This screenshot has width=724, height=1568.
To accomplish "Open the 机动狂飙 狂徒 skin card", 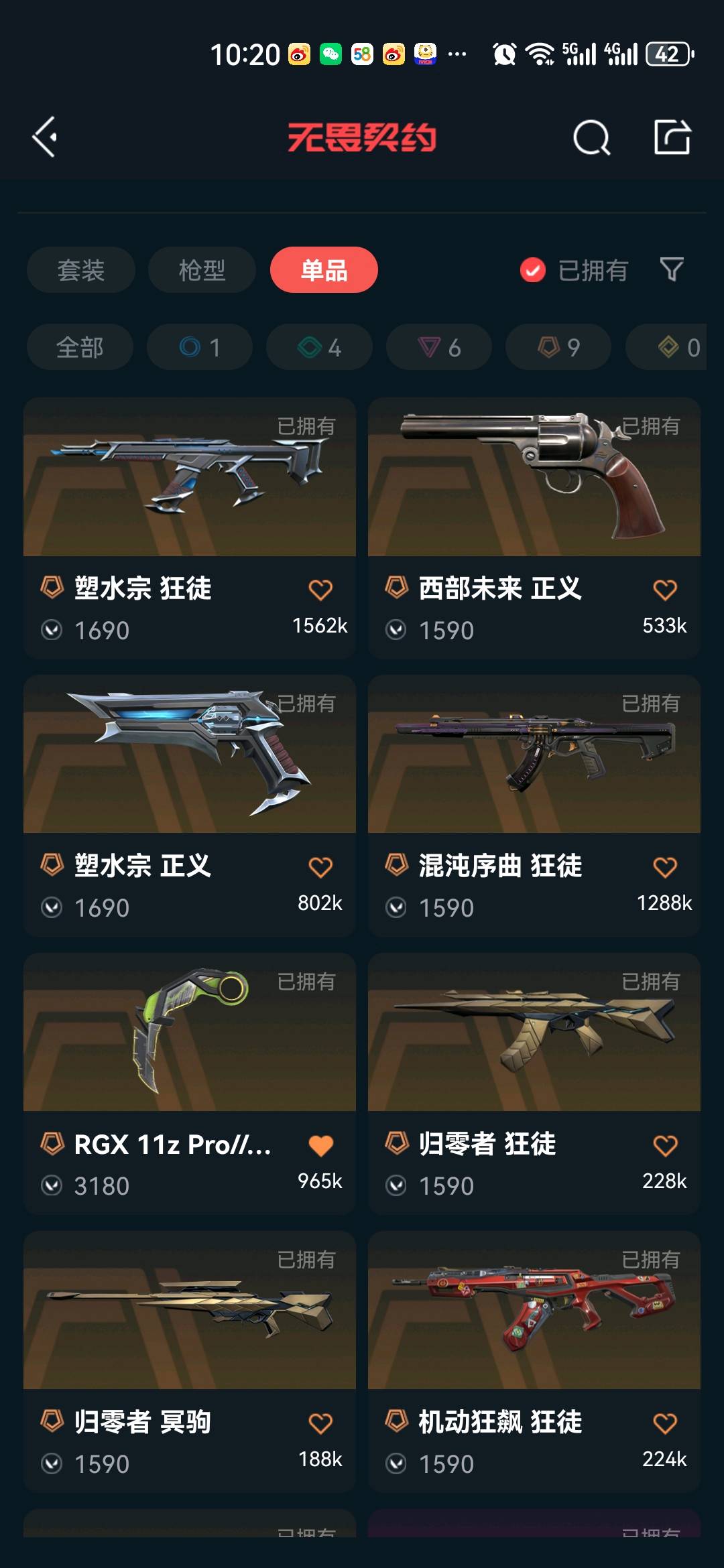I will [x=534, y=1311].
